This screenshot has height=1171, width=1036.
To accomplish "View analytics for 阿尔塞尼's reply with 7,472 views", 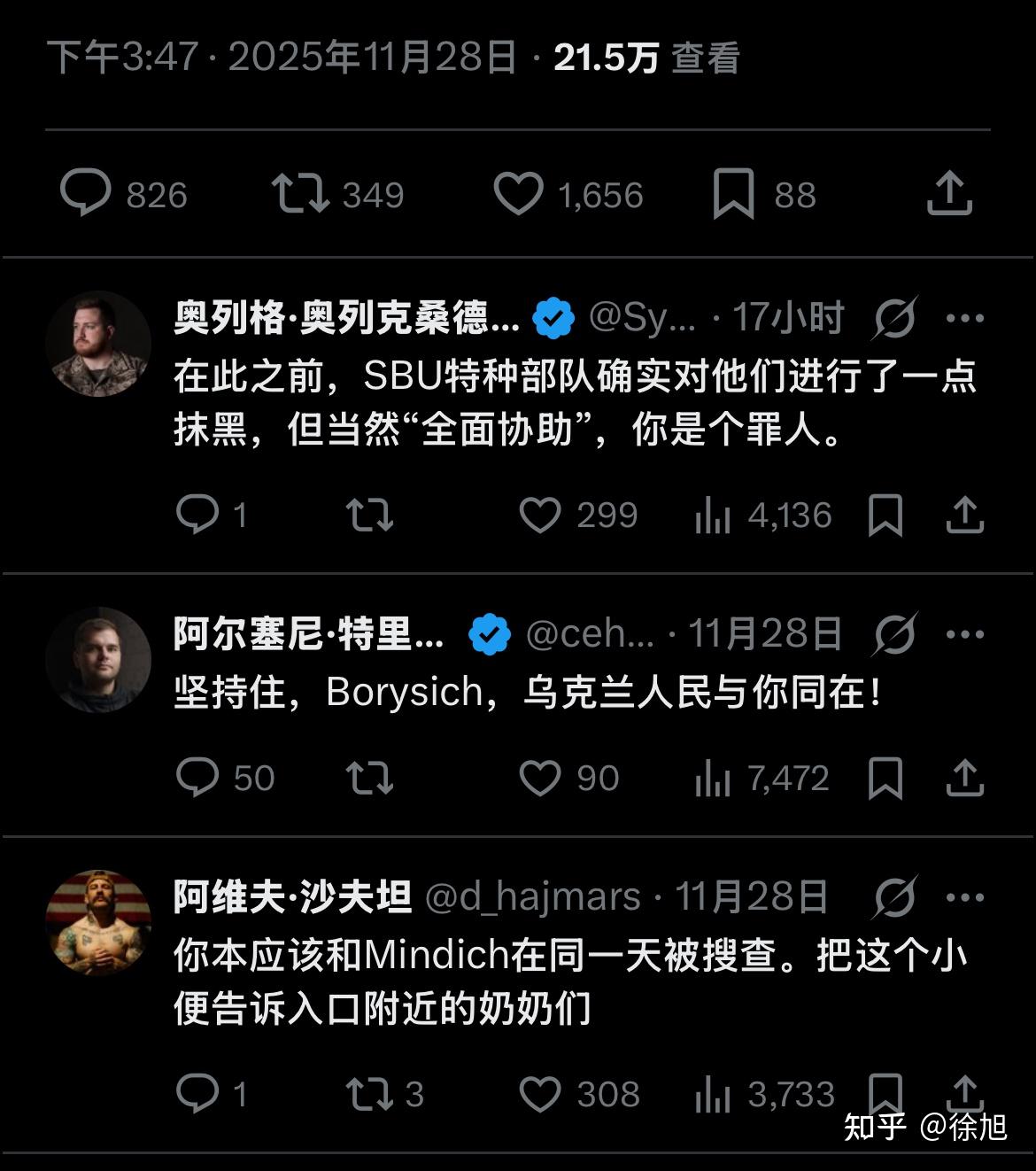I will 714,778.
